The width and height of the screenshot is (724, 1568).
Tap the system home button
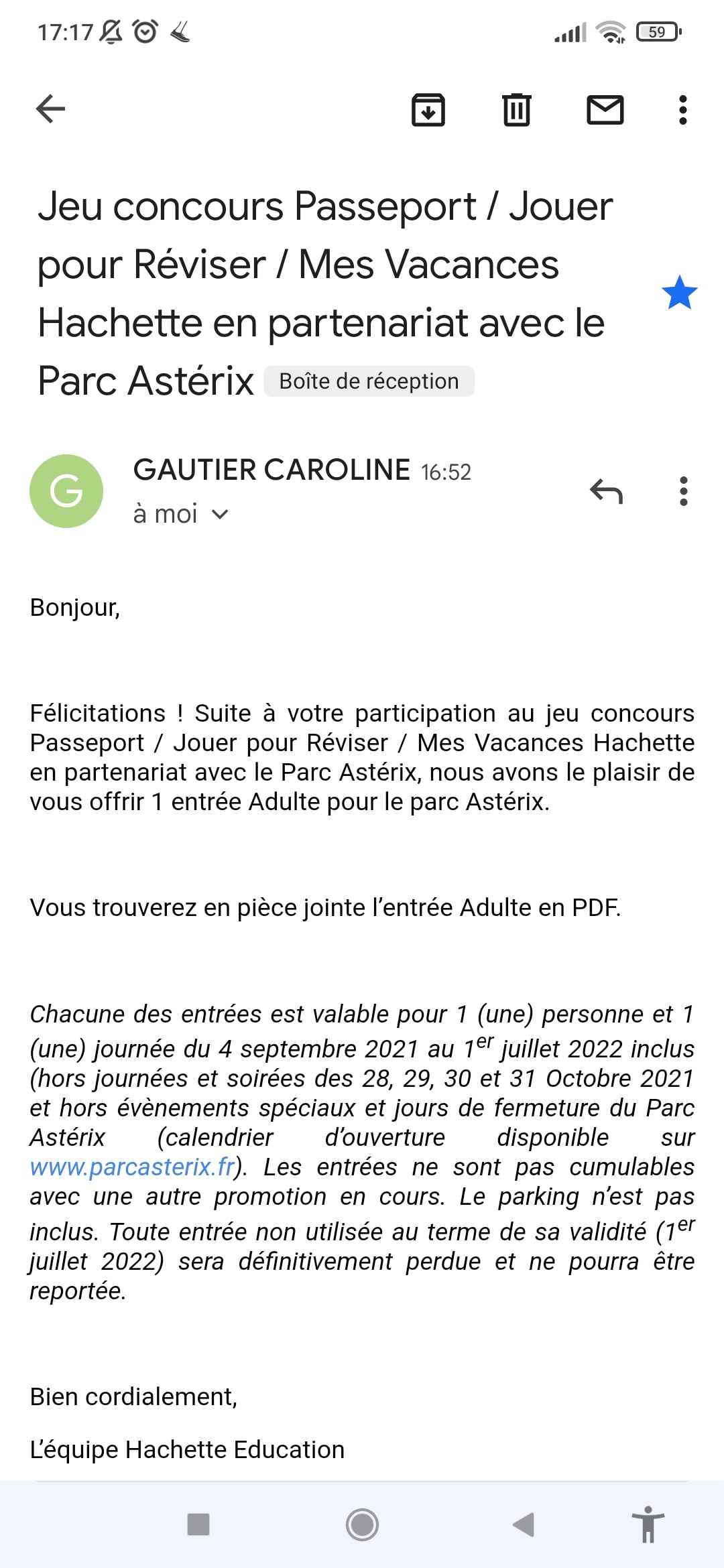[362, 1524]
